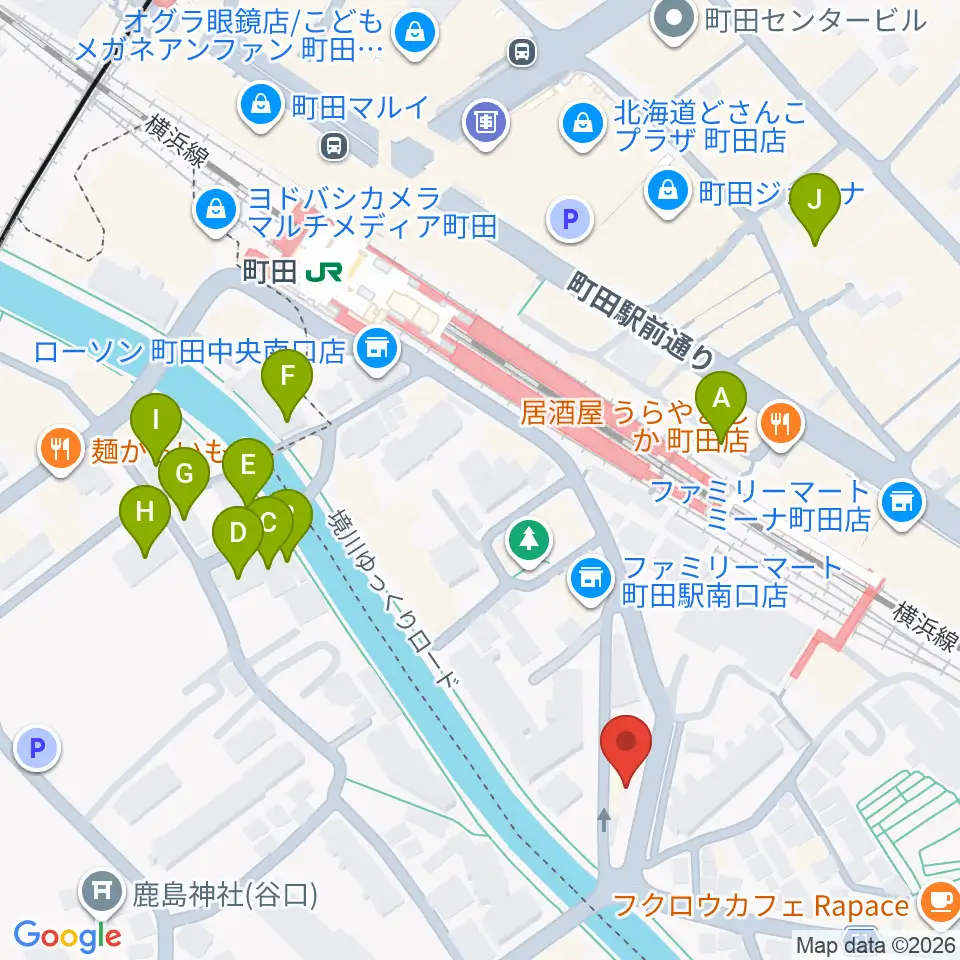Open the 町田センタービル location pin
The height and width of the screenshot is (960, 960).
[x=673, y=21]
